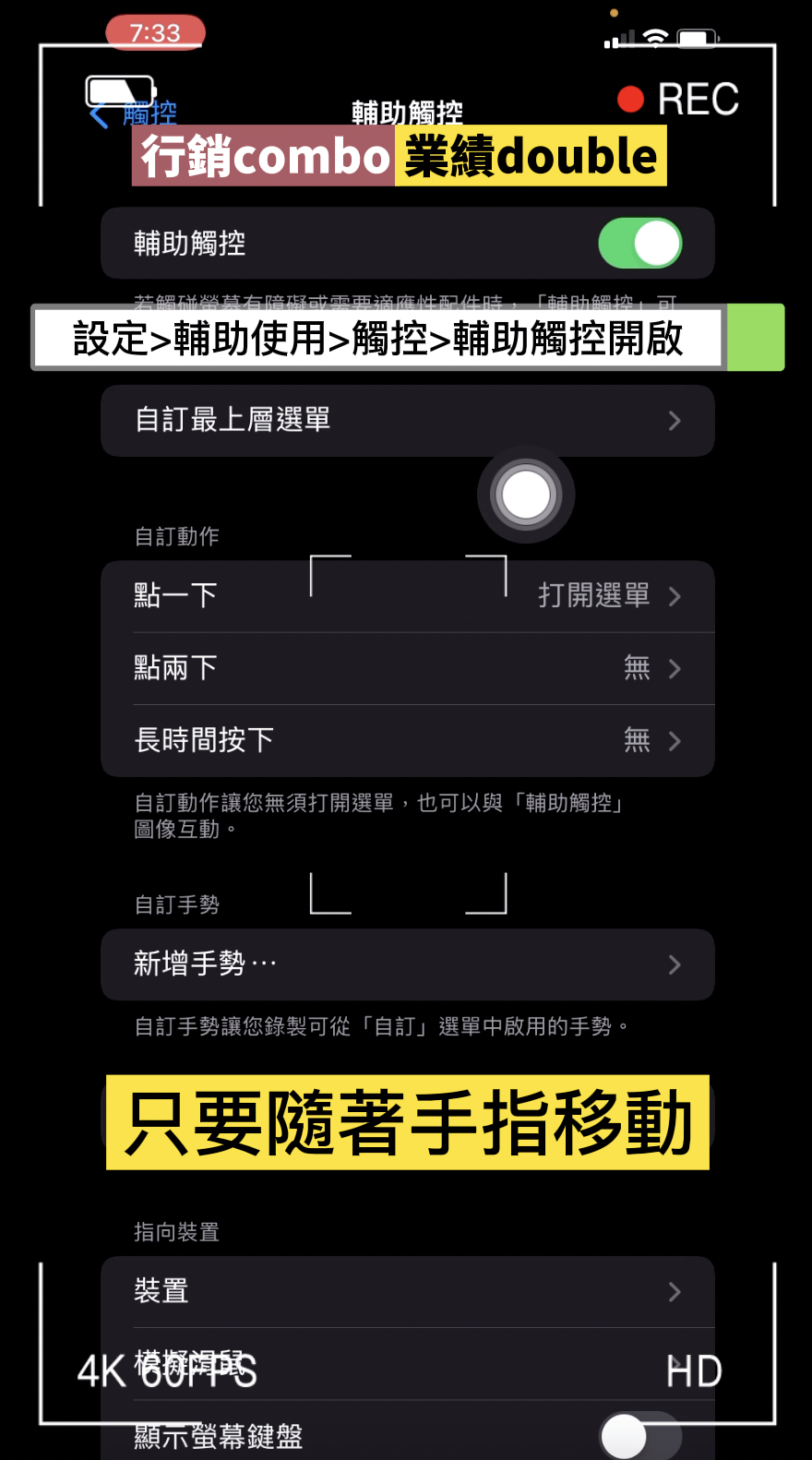Open the 點一下 custom action setting
Viewport: 812px width, 1460px height.
point(408,596)
